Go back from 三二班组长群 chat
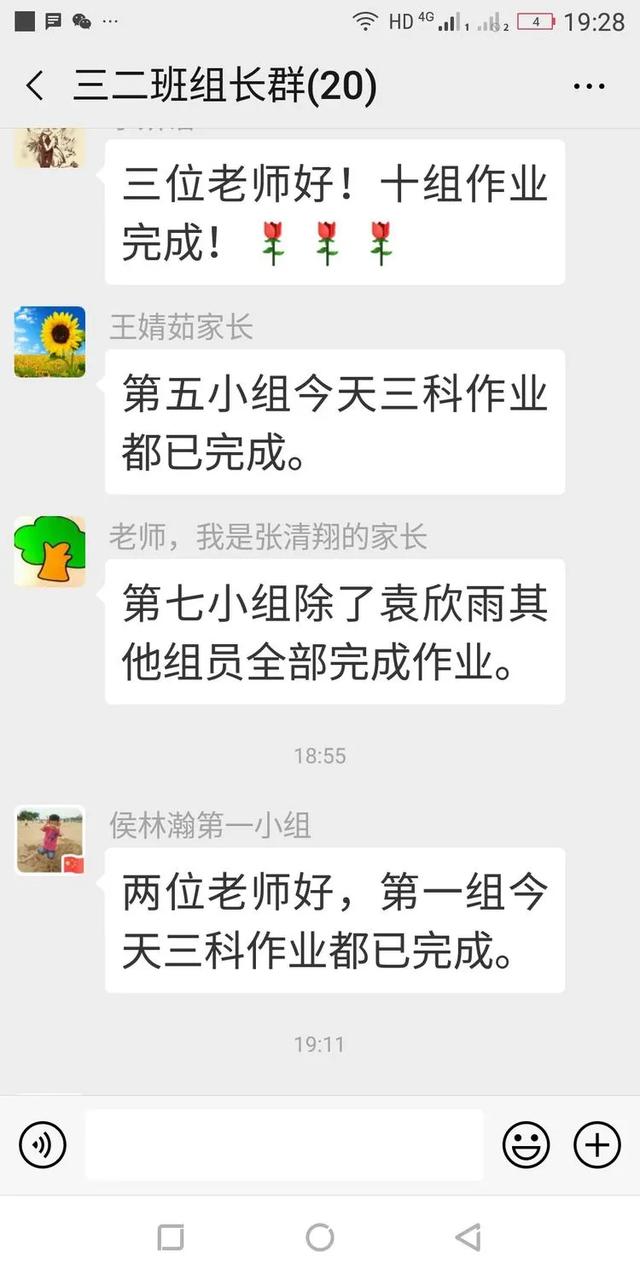This screenshot has height=1280, width=640. [35, 86]
